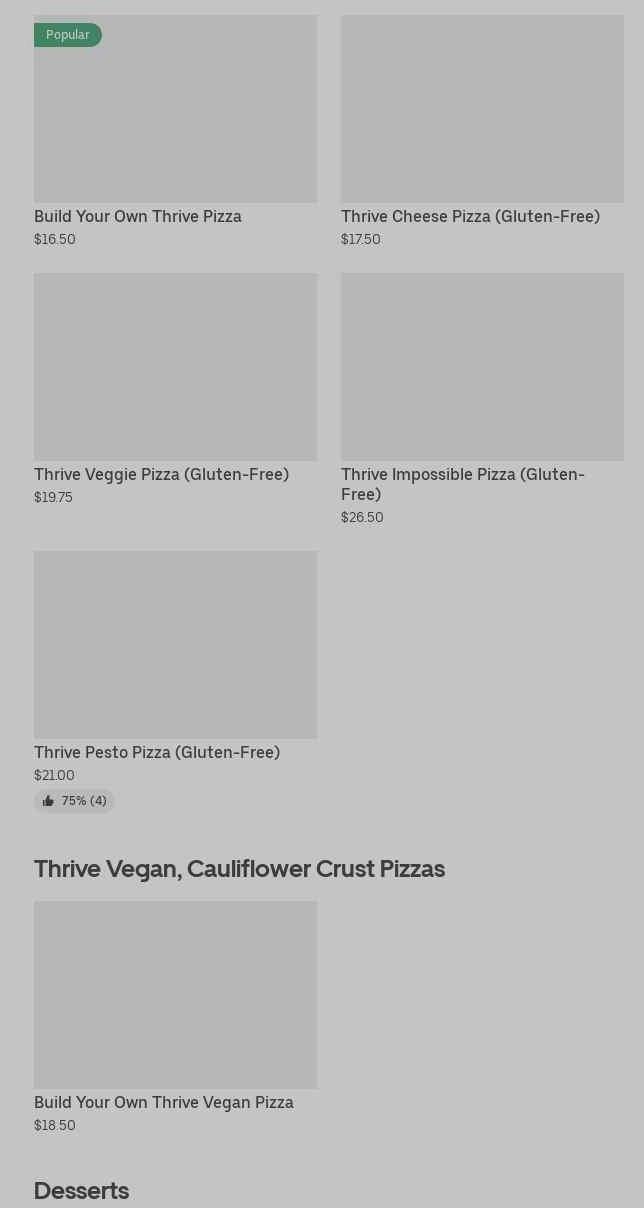Open Build Your Own Thrive Pizza item
This screenshot has width=644, height=1208.
pos(175,131)
